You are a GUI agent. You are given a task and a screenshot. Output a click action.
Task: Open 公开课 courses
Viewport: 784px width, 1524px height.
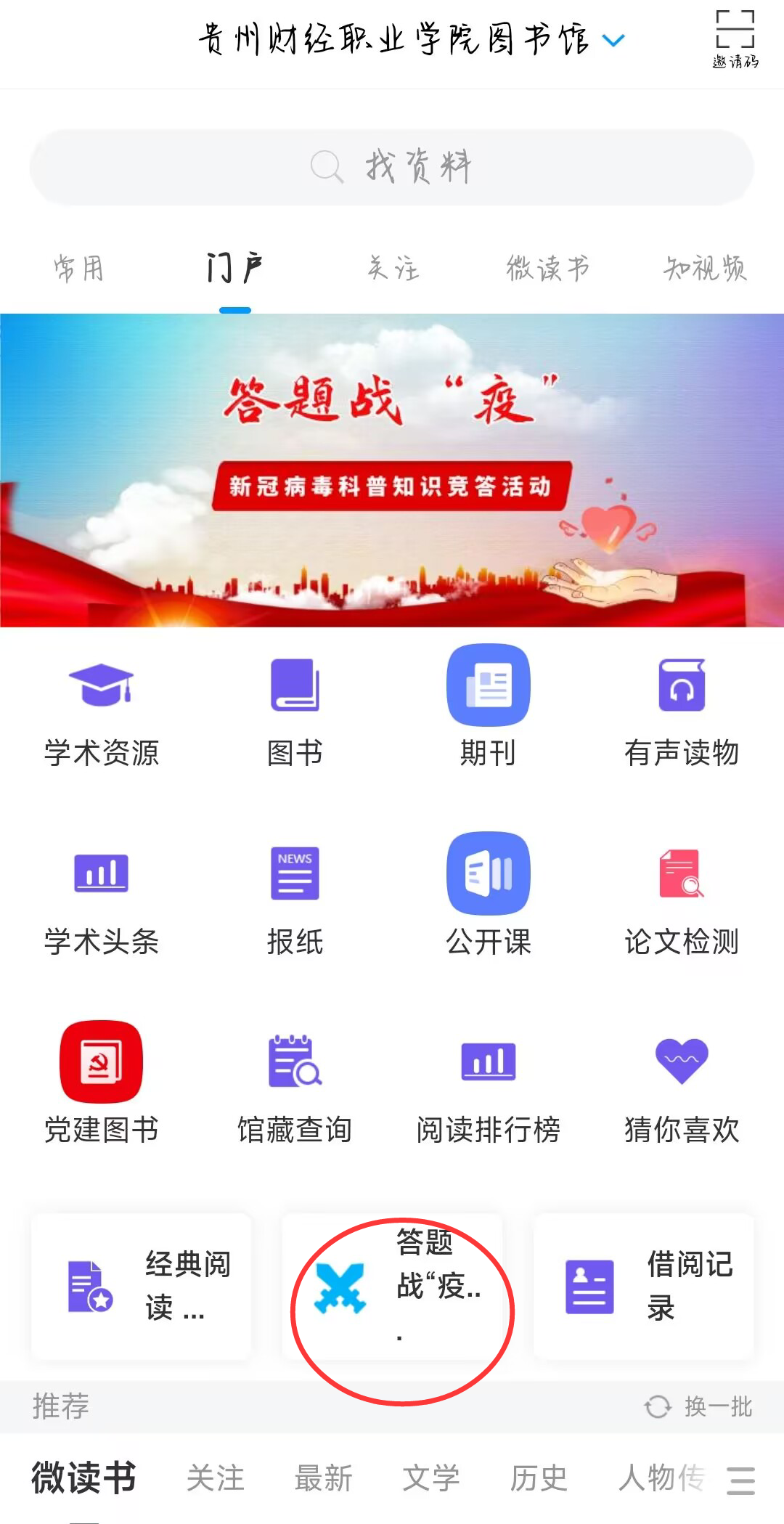click(x=488, y=897)
